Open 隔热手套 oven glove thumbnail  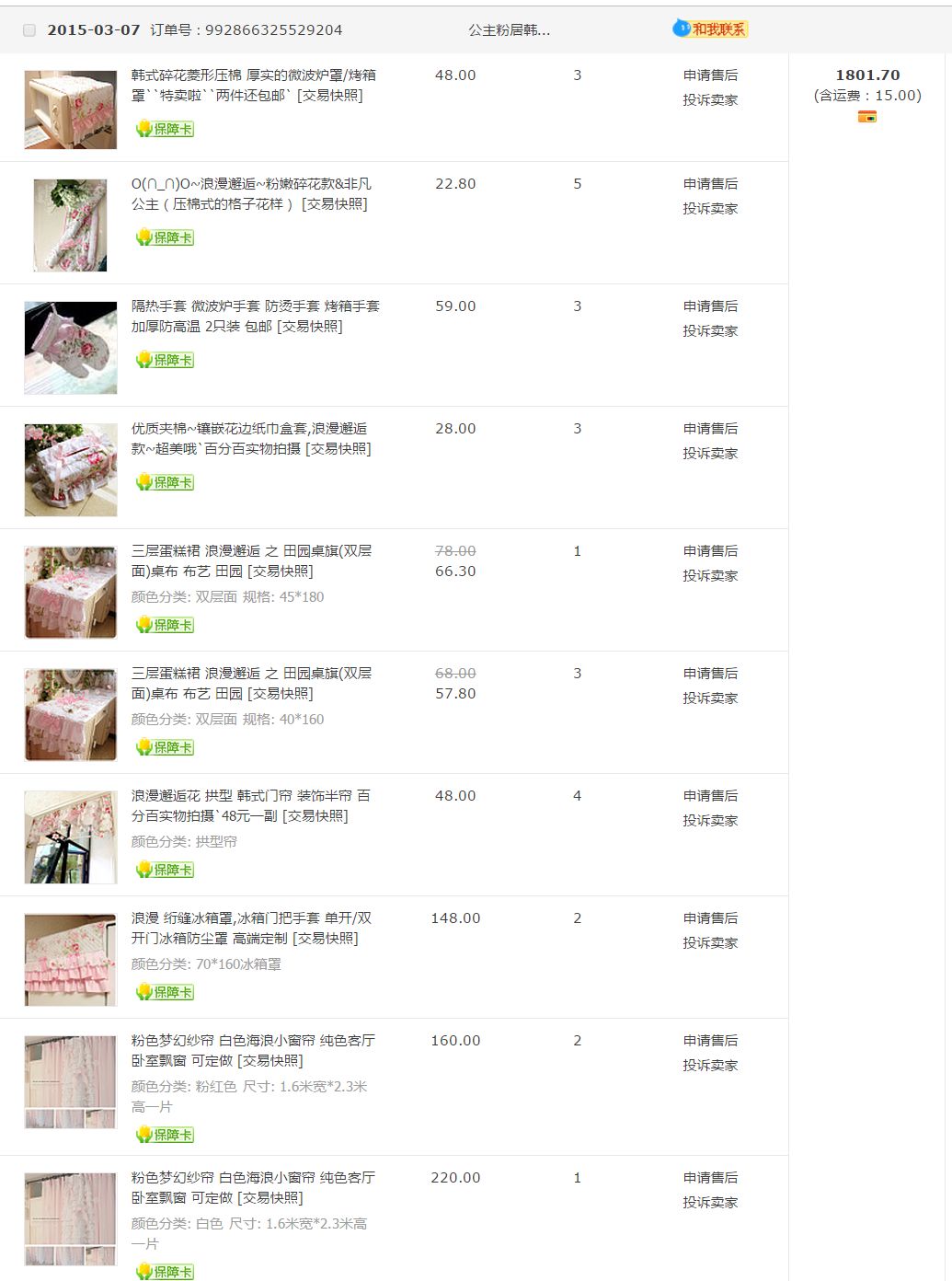pos(71,348)
